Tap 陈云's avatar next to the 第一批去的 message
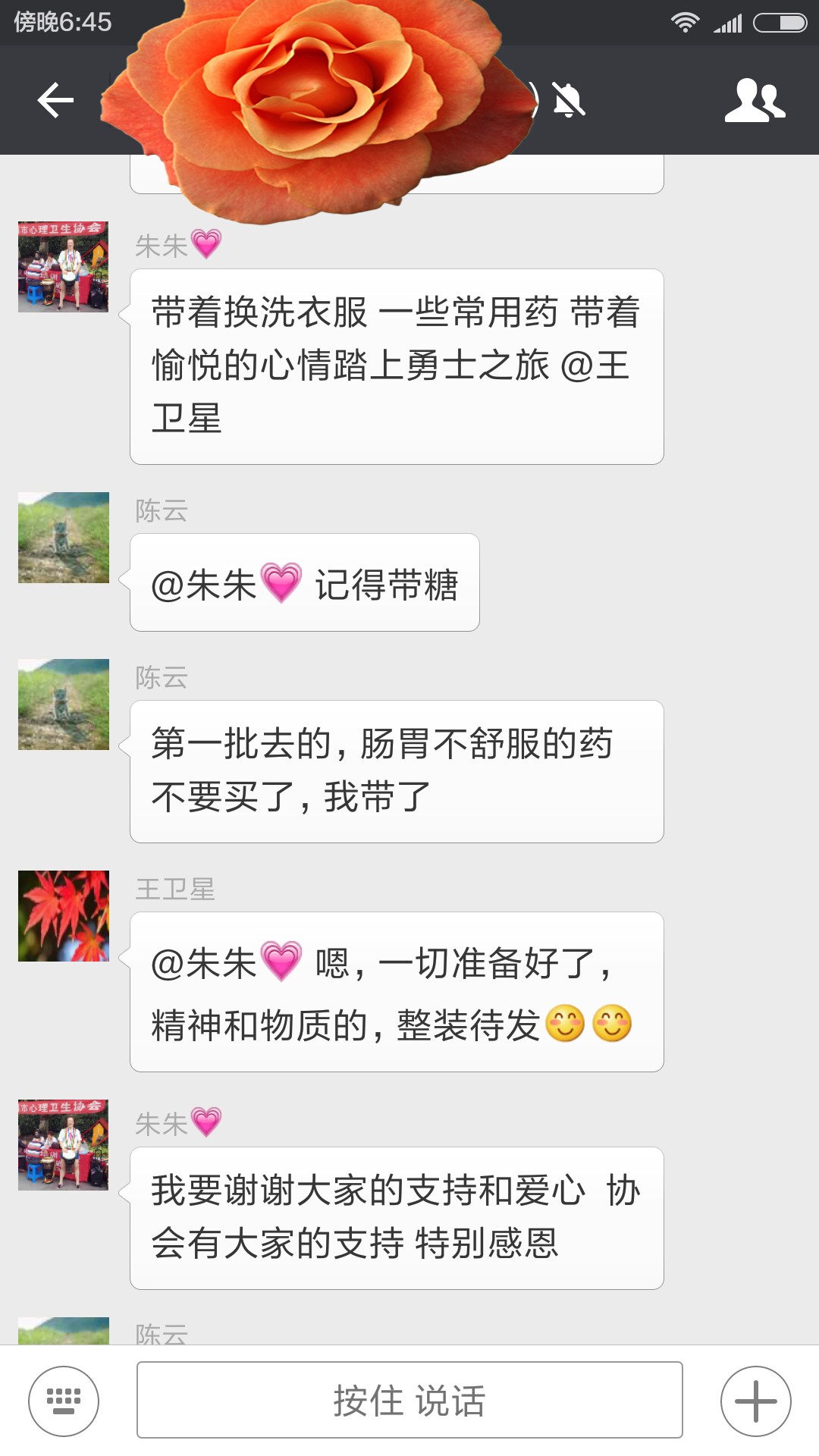819x1456 pixels. point(64,704)
